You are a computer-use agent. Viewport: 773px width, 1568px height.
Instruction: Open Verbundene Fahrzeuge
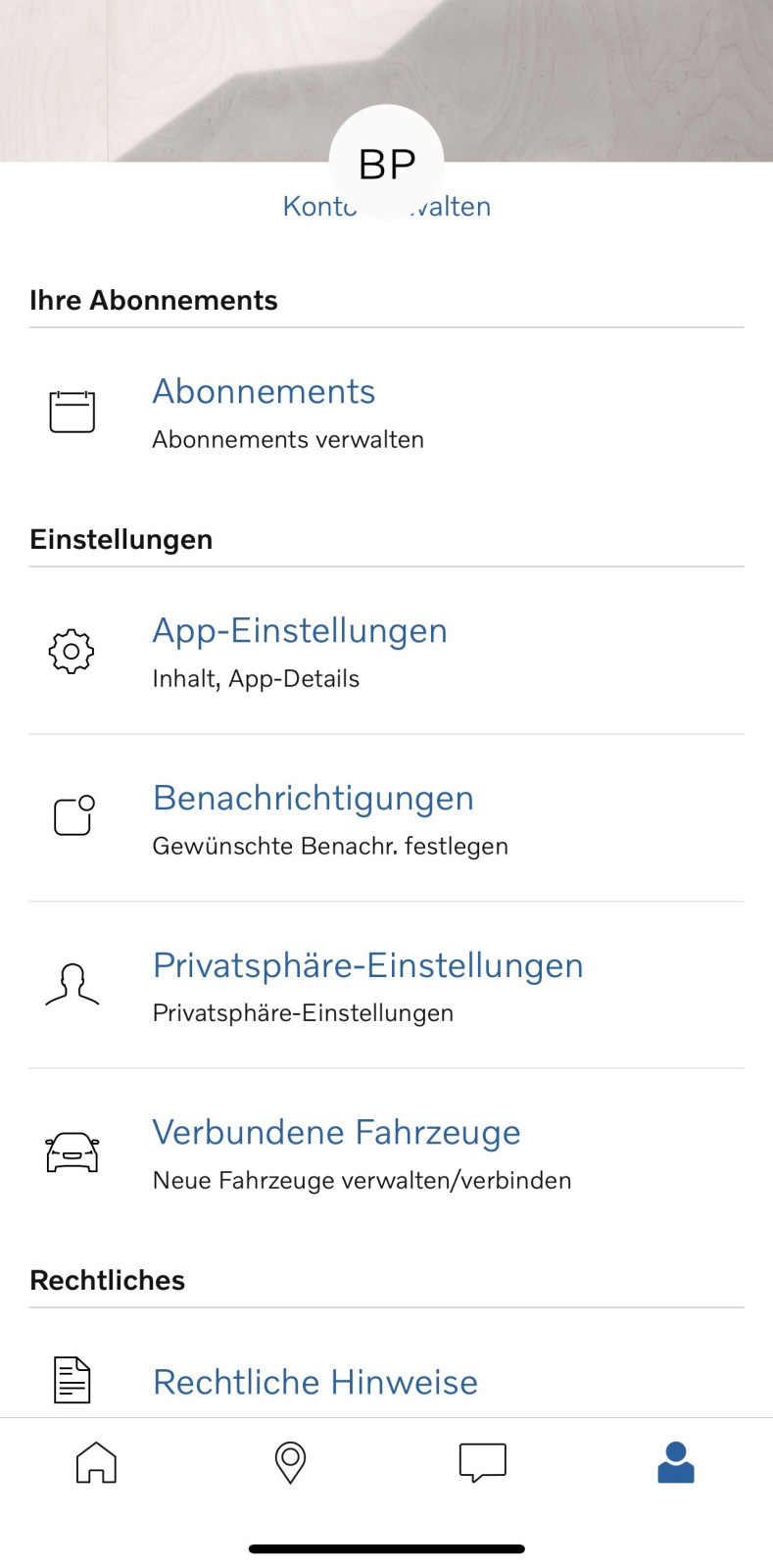tap(336, 1133)
